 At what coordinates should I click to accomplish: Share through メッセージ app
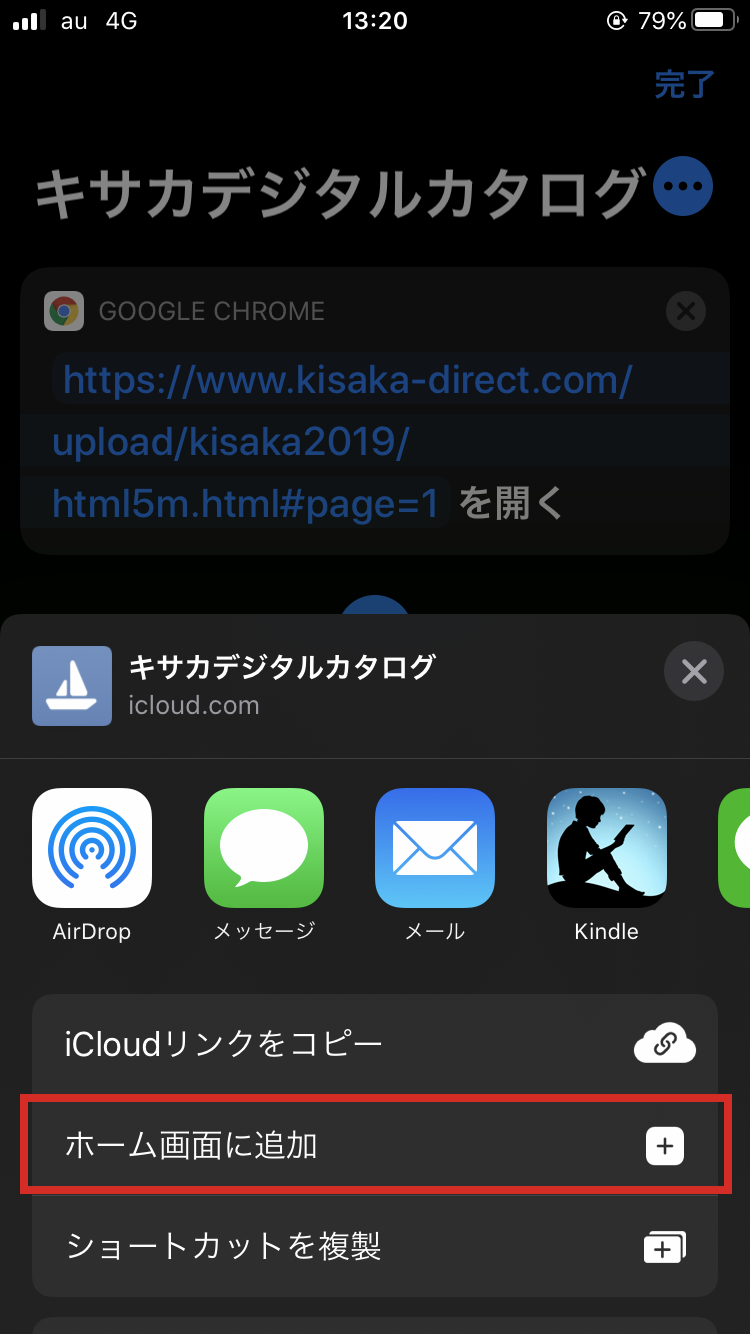264,848
